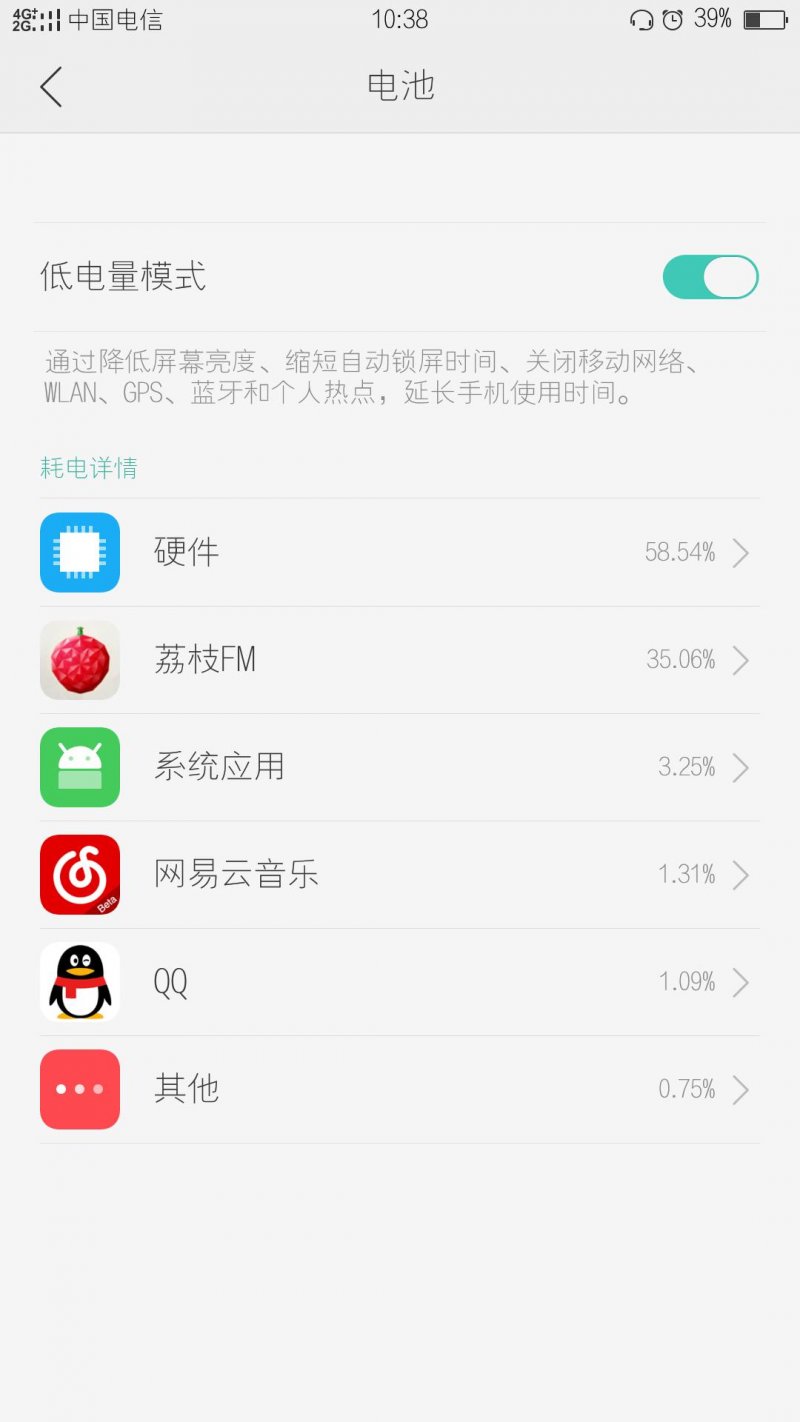Select the 系统应用 Android robot icon
Viewport: 800px width, 1422px height.
pos(80,767)
